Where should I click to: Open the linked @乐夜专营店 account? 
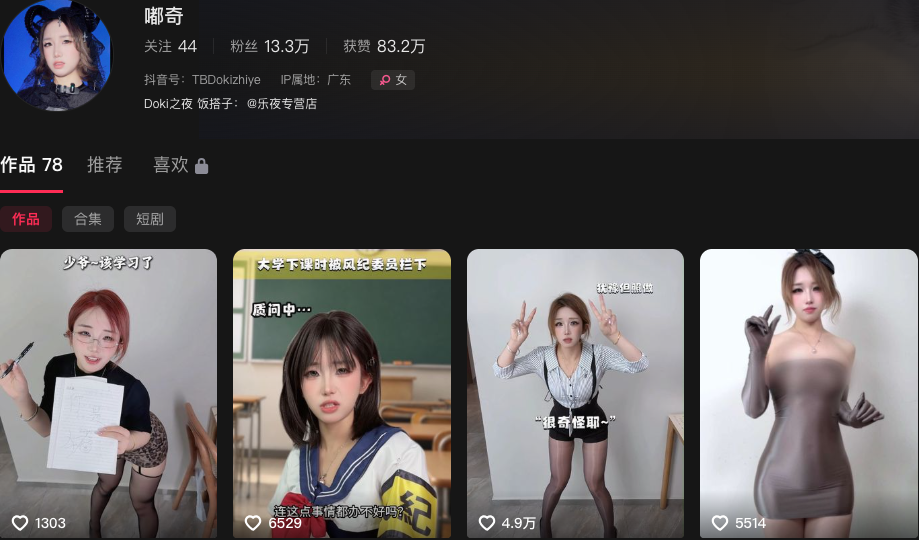coord(282,104)
